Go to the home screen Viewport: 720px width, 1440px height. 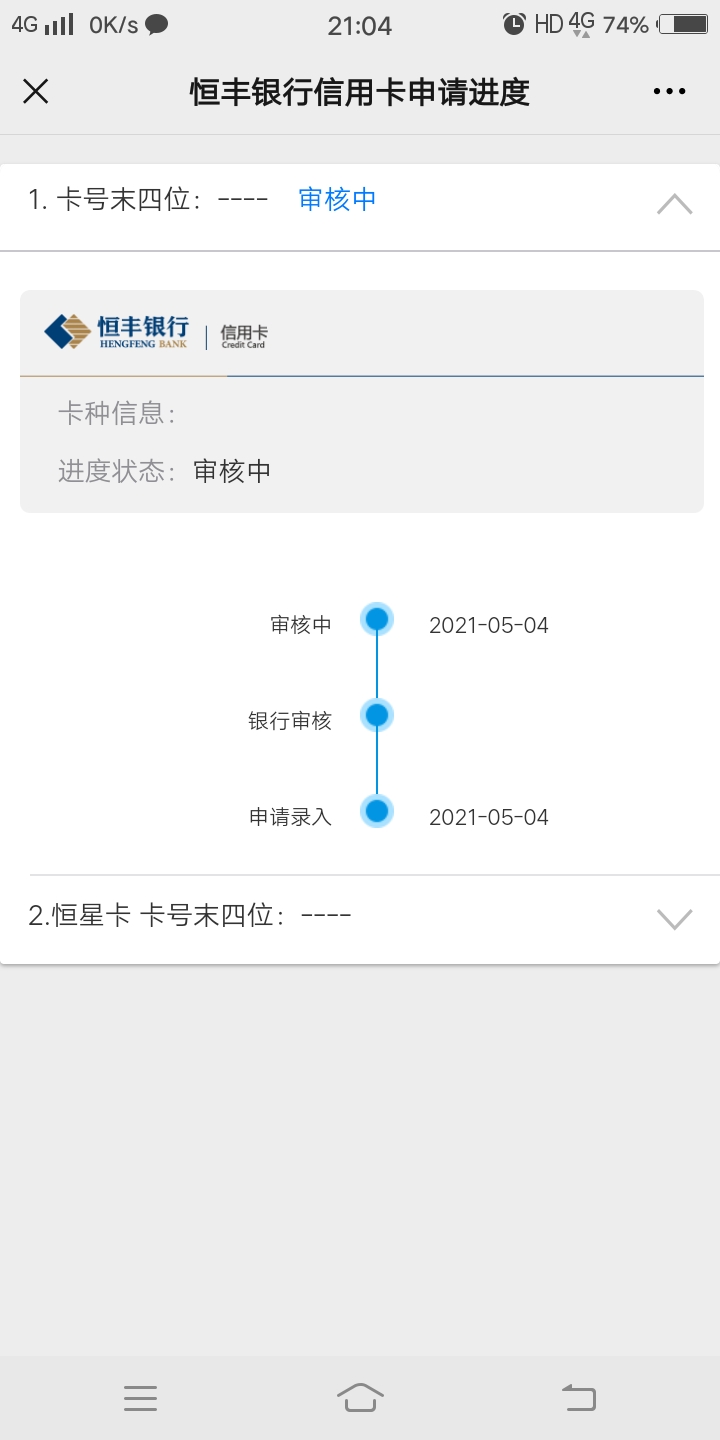tap(360, 1397)
